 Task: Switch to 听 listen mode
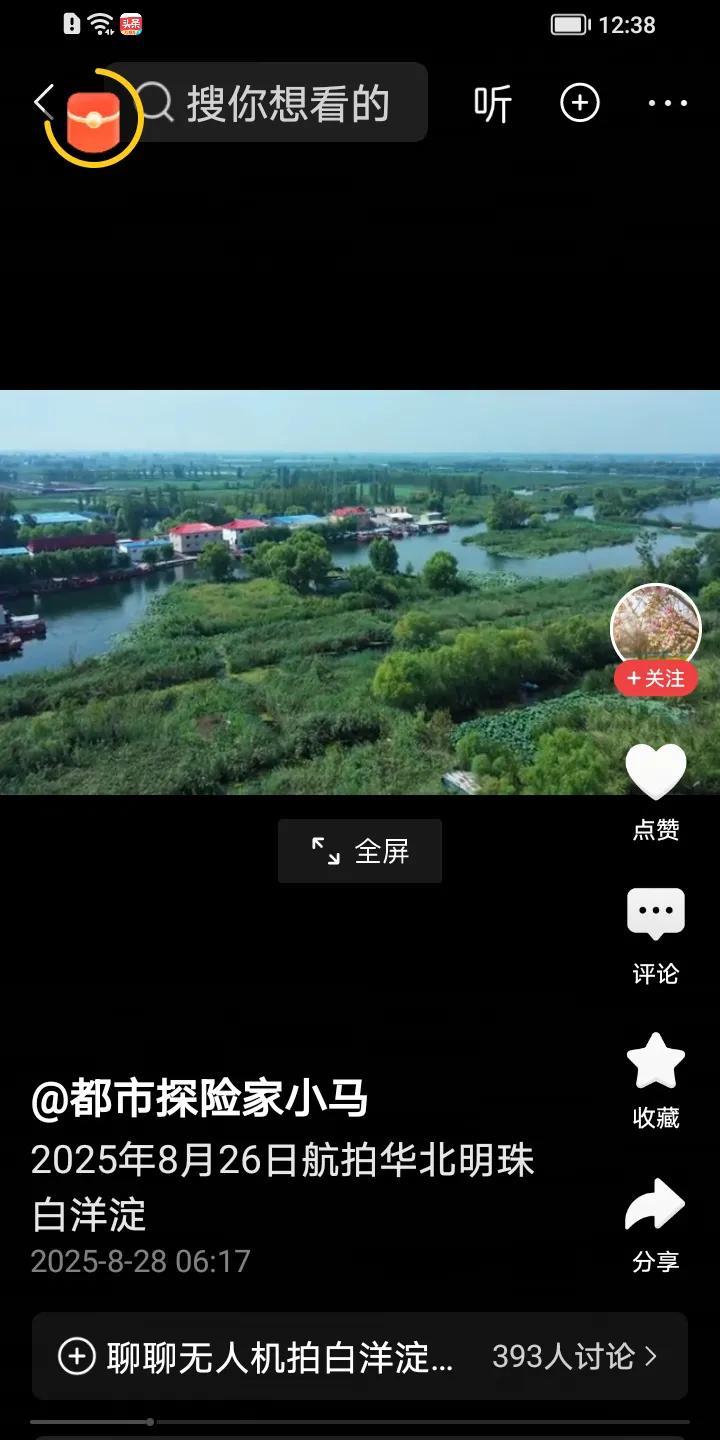click(x=492, y=104)
